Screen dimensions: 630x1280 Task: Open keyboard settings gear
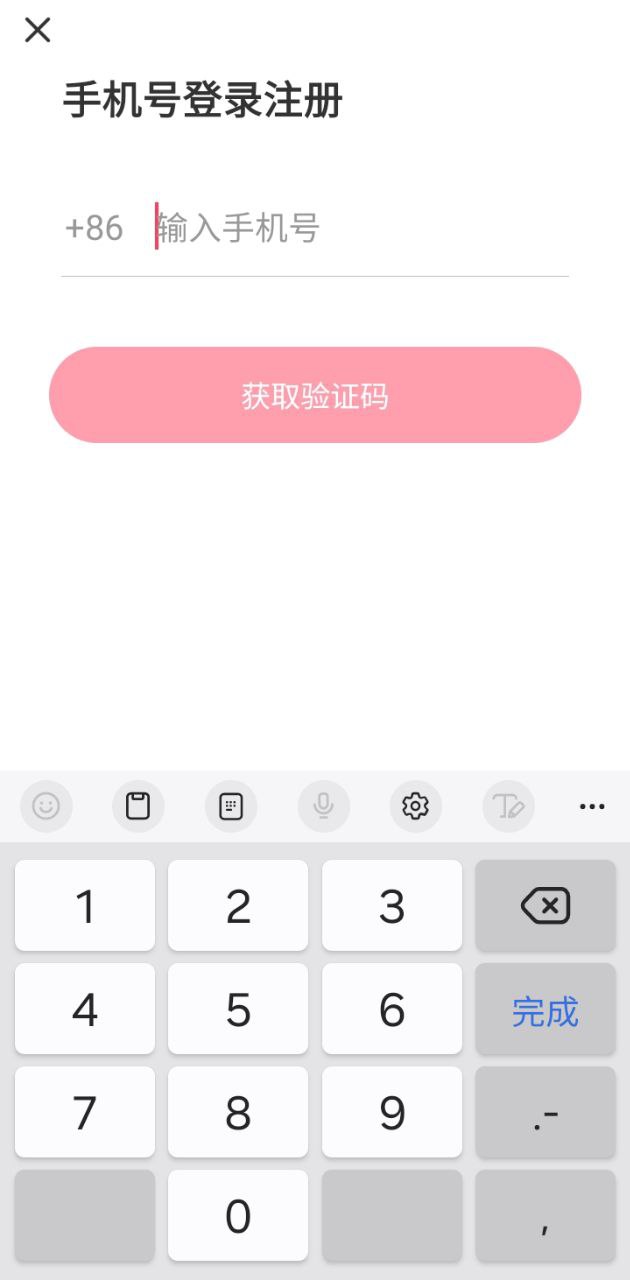tap(415, 806)
